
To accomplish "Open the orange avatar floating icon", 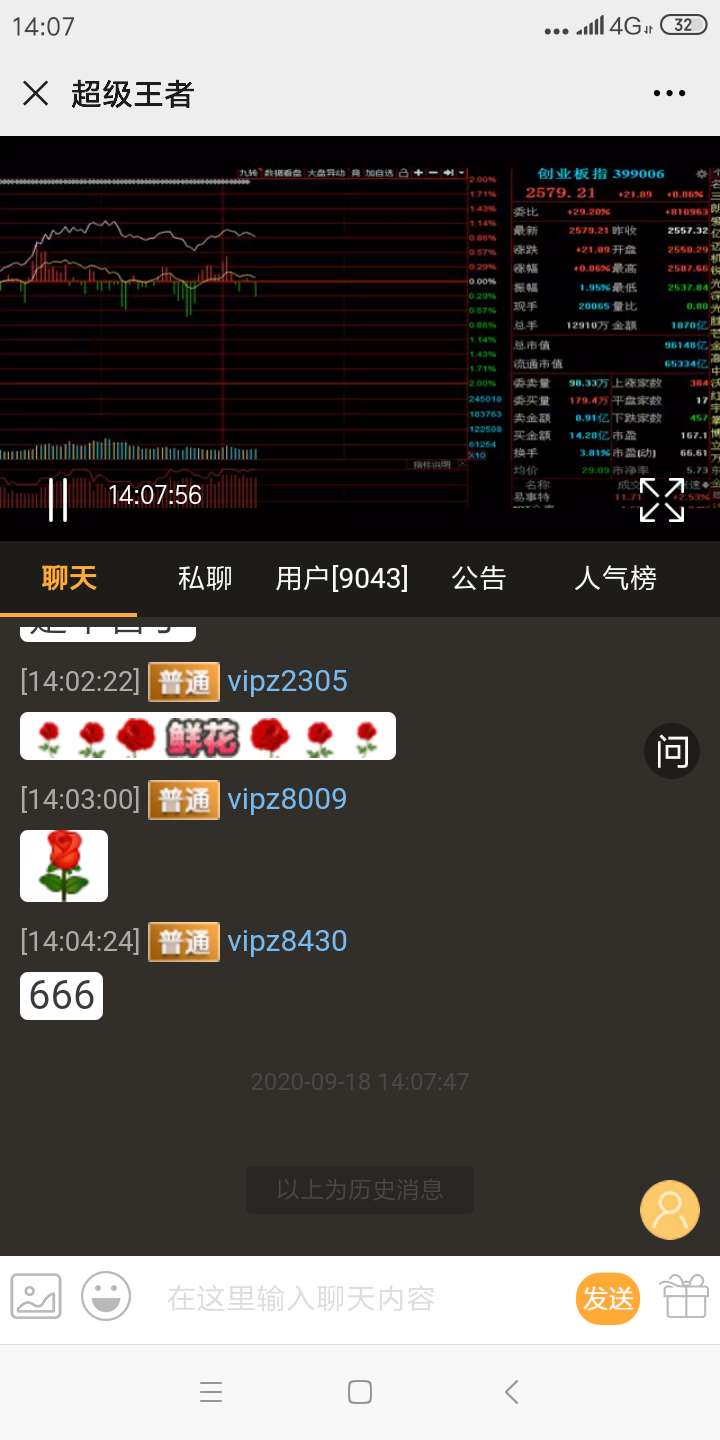I will coord(669,1209).
